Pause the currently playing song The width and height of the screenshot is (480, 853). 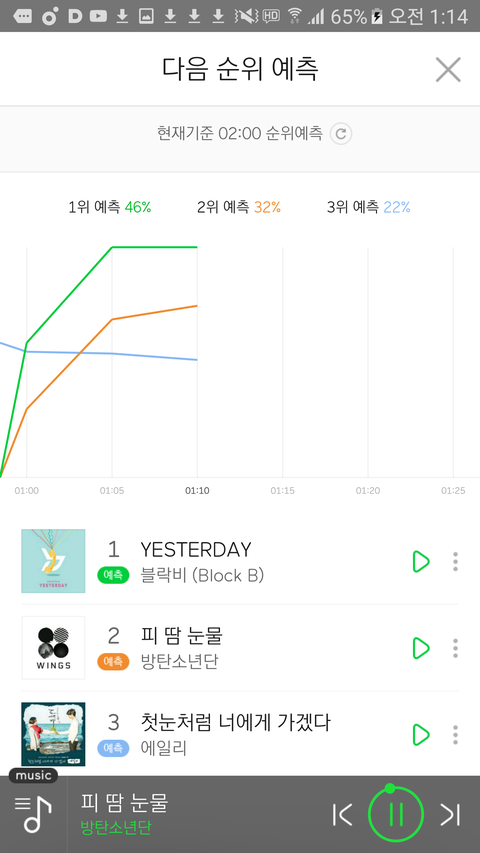[396, 814]
